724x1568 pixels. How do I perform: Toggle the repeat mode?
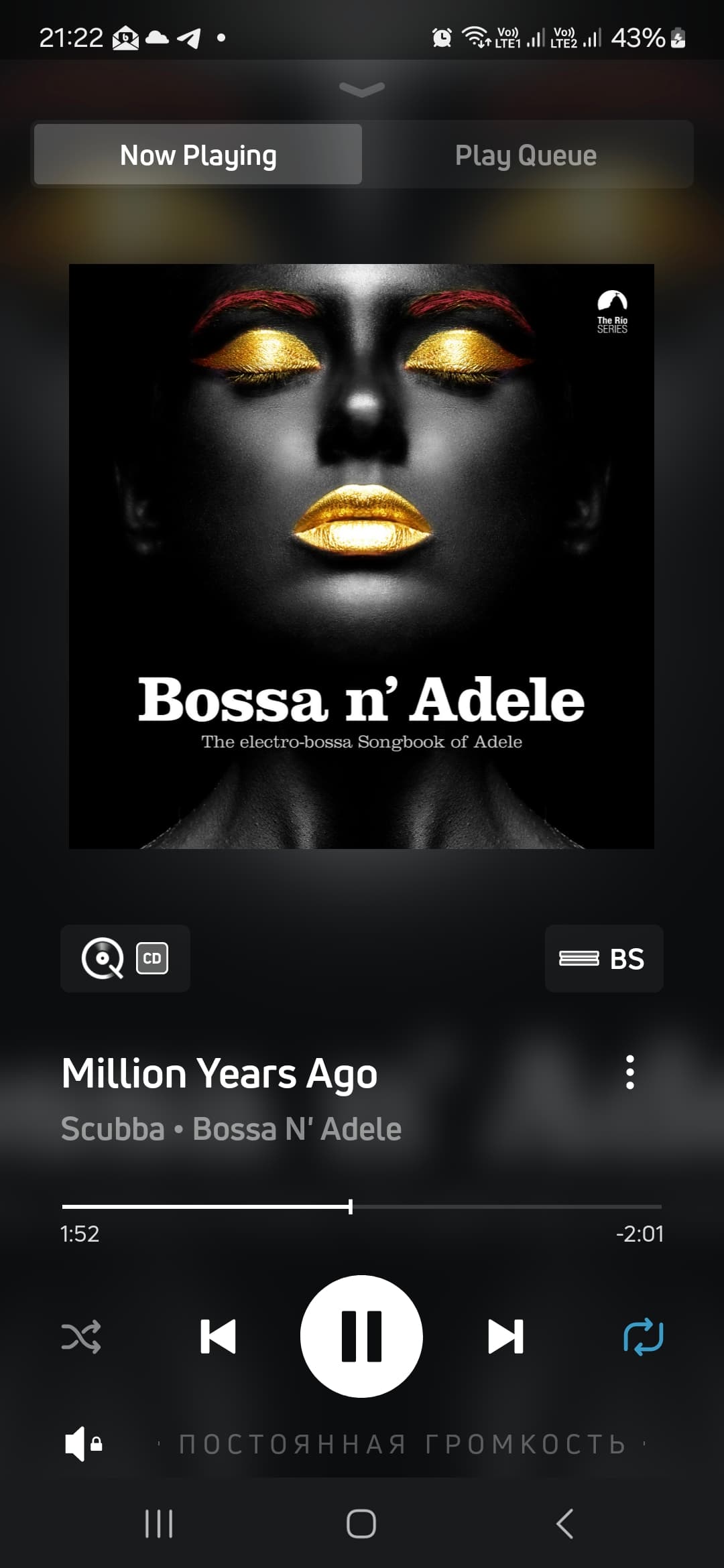643,1337
